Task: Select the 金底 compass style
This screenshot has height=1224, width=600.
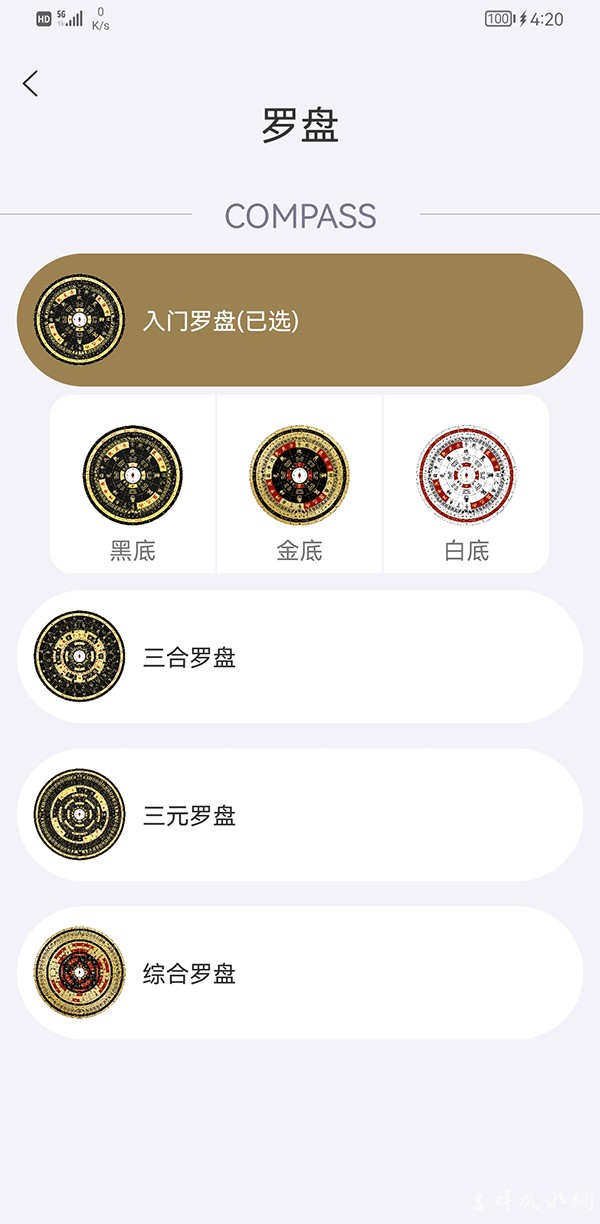Action: (300, 485)
